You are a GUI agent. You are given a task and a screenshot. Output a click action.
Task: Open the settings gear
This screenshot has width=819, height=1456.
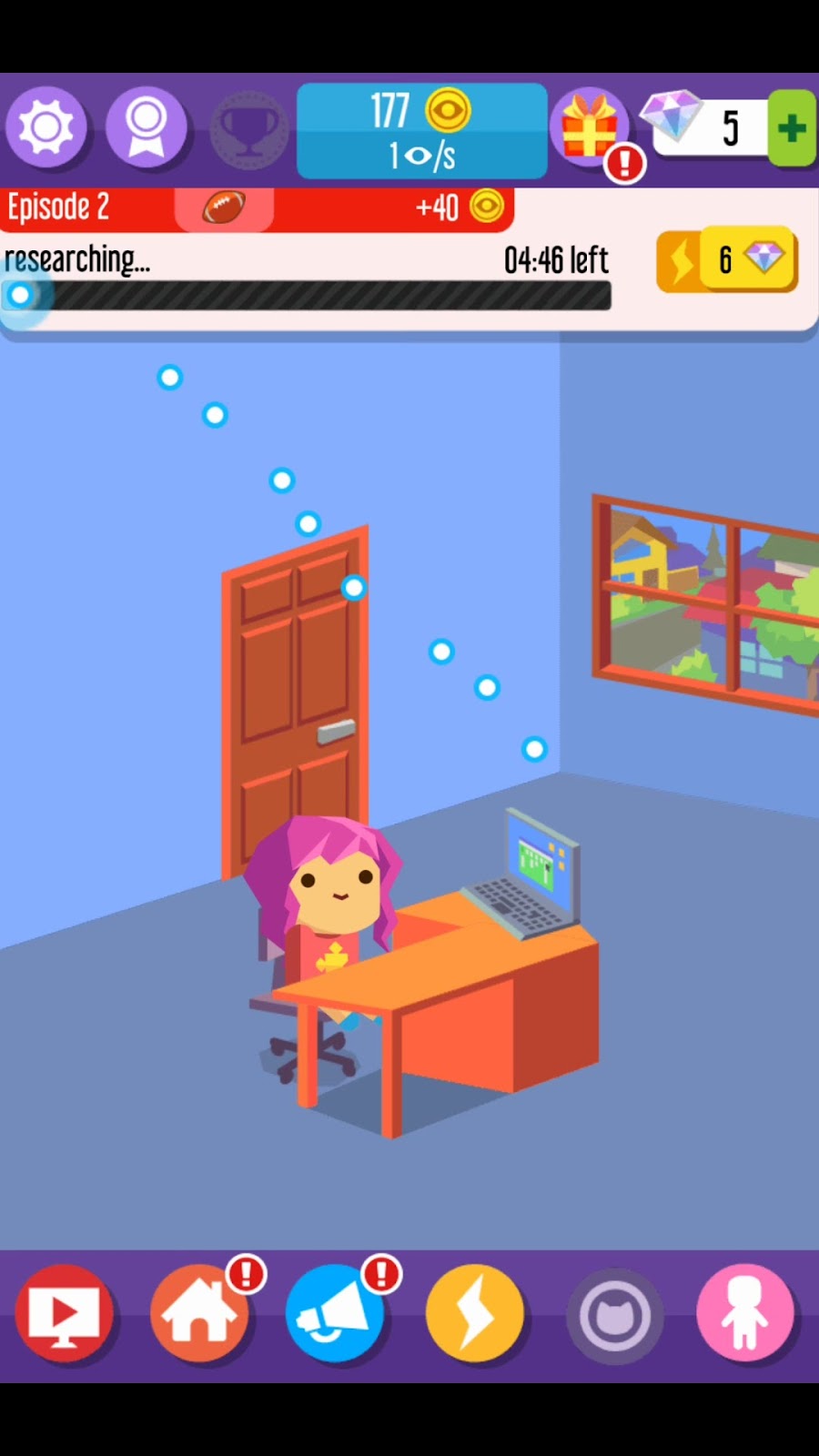coord(46,128)
